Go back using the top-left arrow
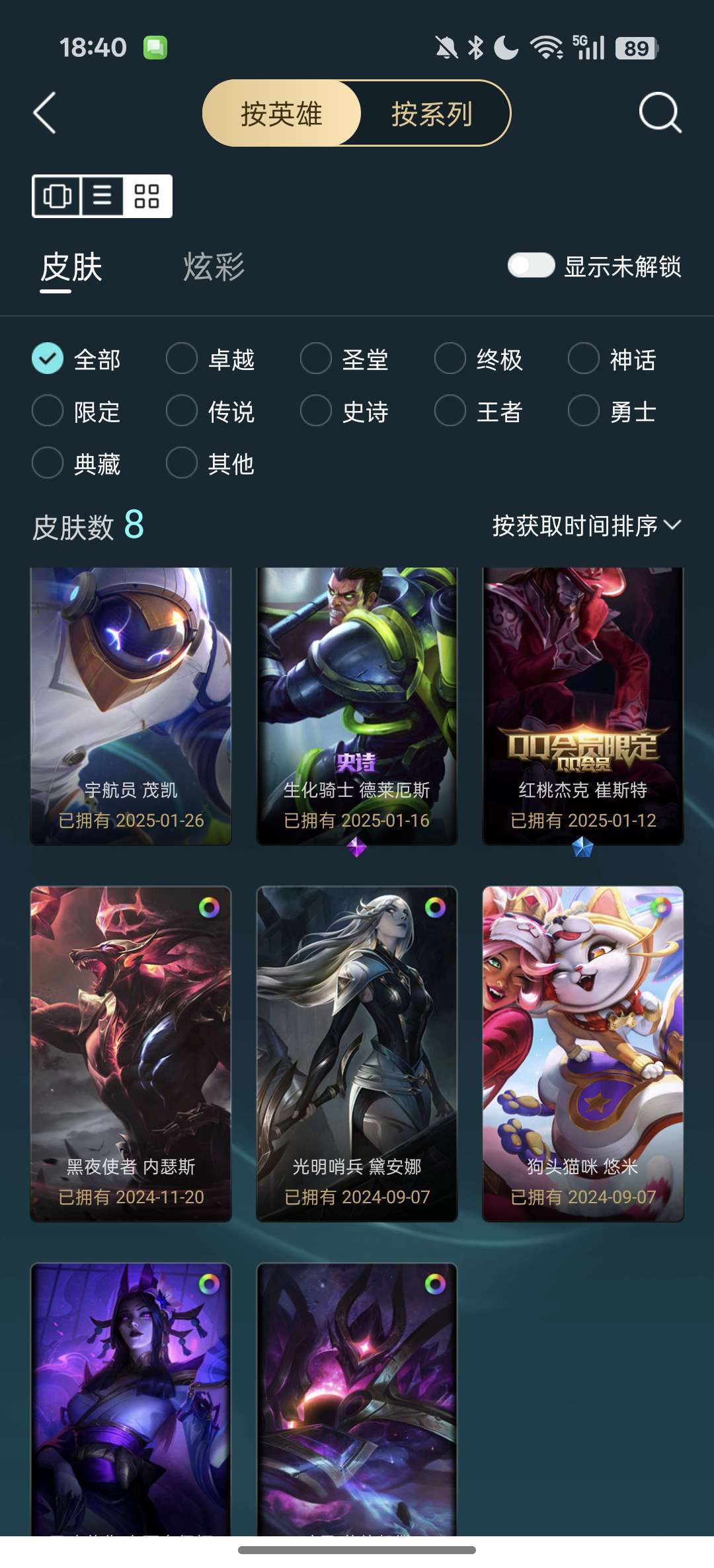 pyautogui.click(x=45, y=113)
